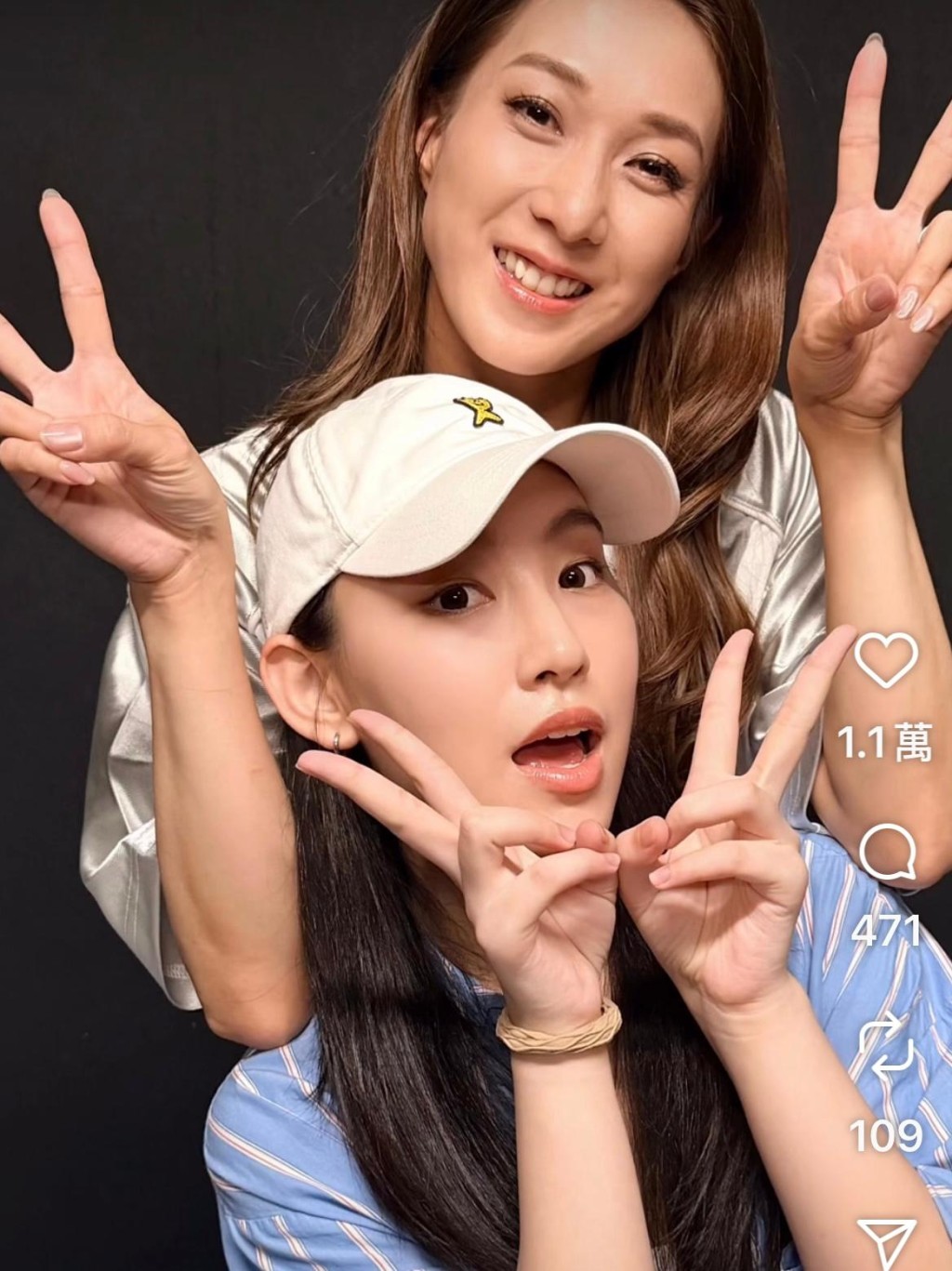Open the comments on this reel
The height and width of the screenshot is (1271, 952).
pyautogui.click(x=887, y=854)
